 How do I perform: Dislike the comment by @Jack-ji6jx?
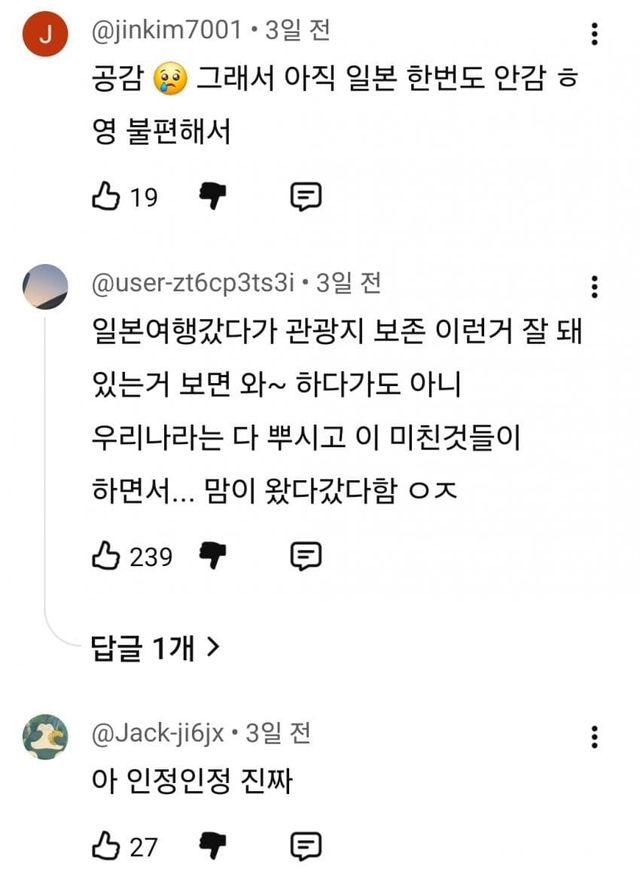(x=211, y=847)
